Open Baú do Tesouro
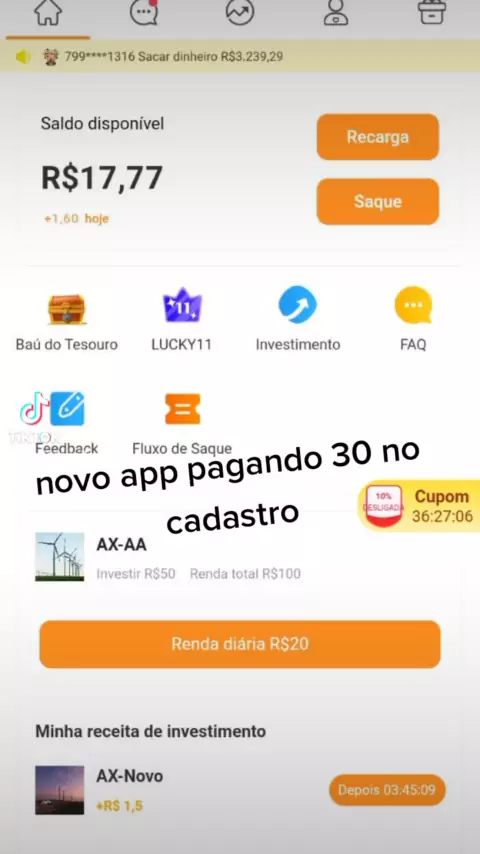 tap(66, 321)
